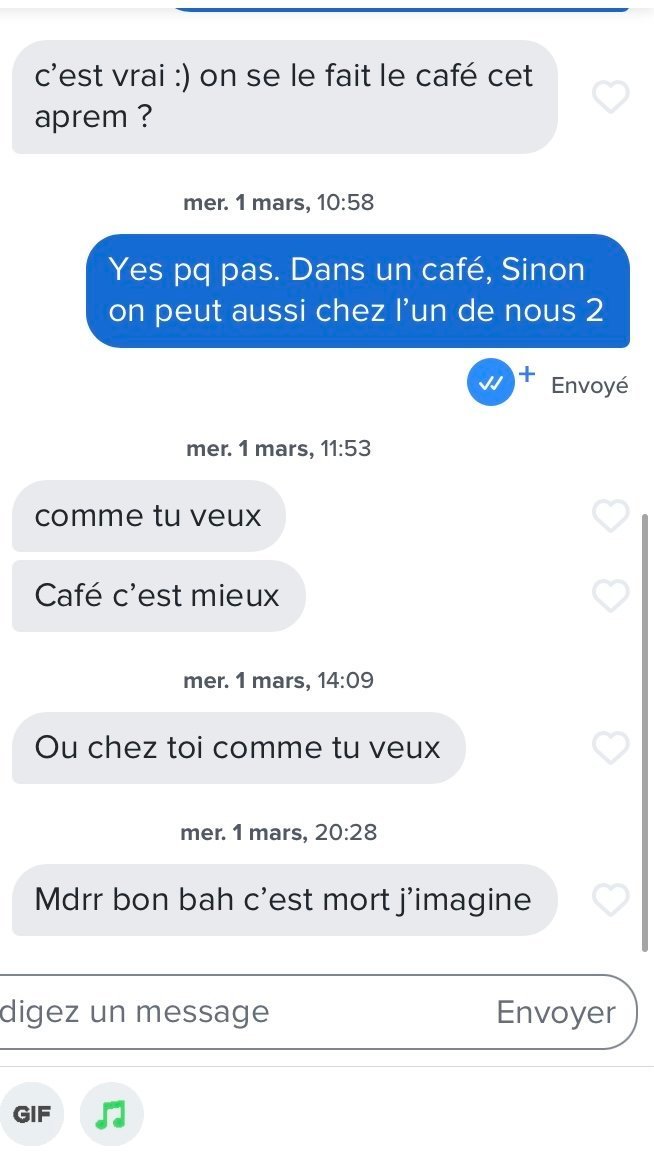654x1152 pixels.
Task: Tap the Envoyer send button
Action: [556, 1012]
